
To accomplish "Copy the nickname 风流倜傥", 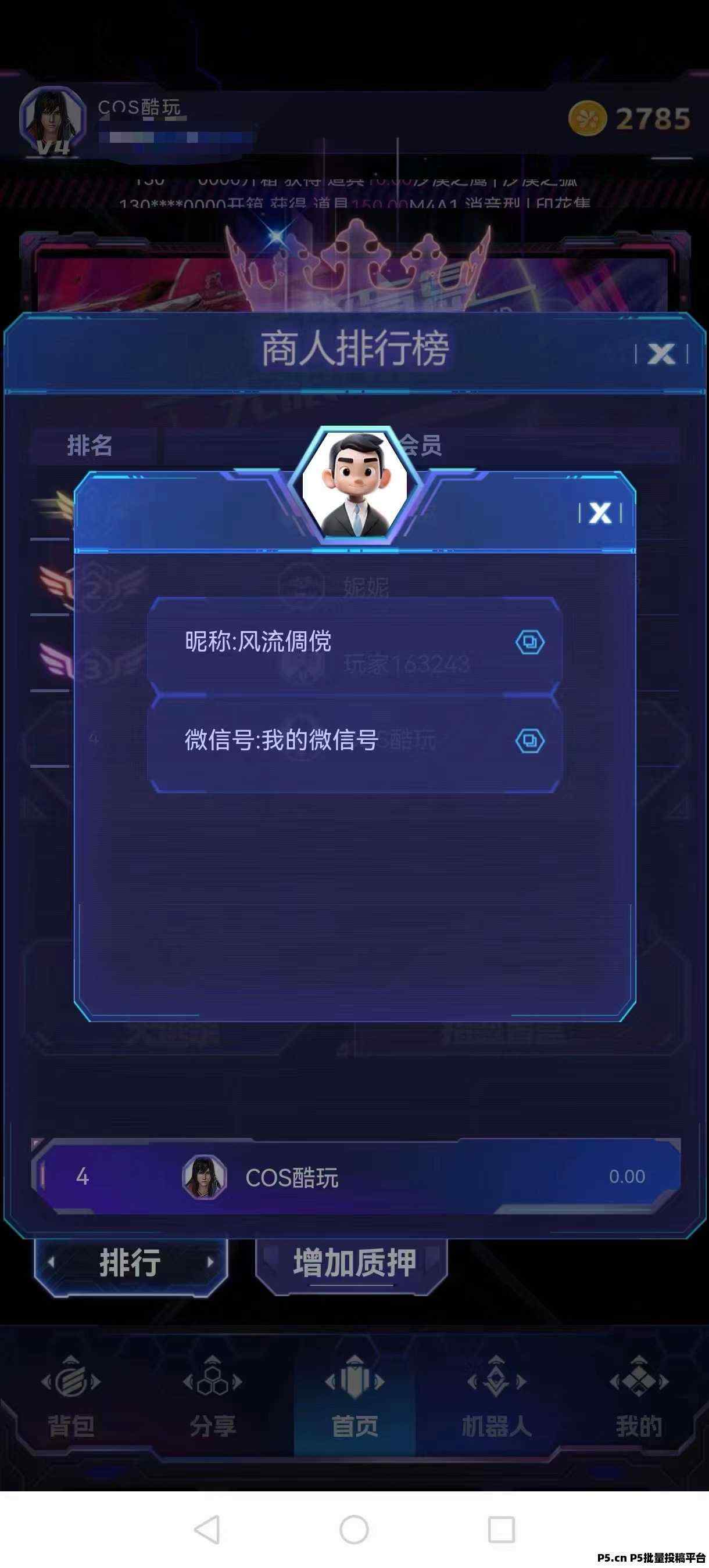I will (529, 642).
